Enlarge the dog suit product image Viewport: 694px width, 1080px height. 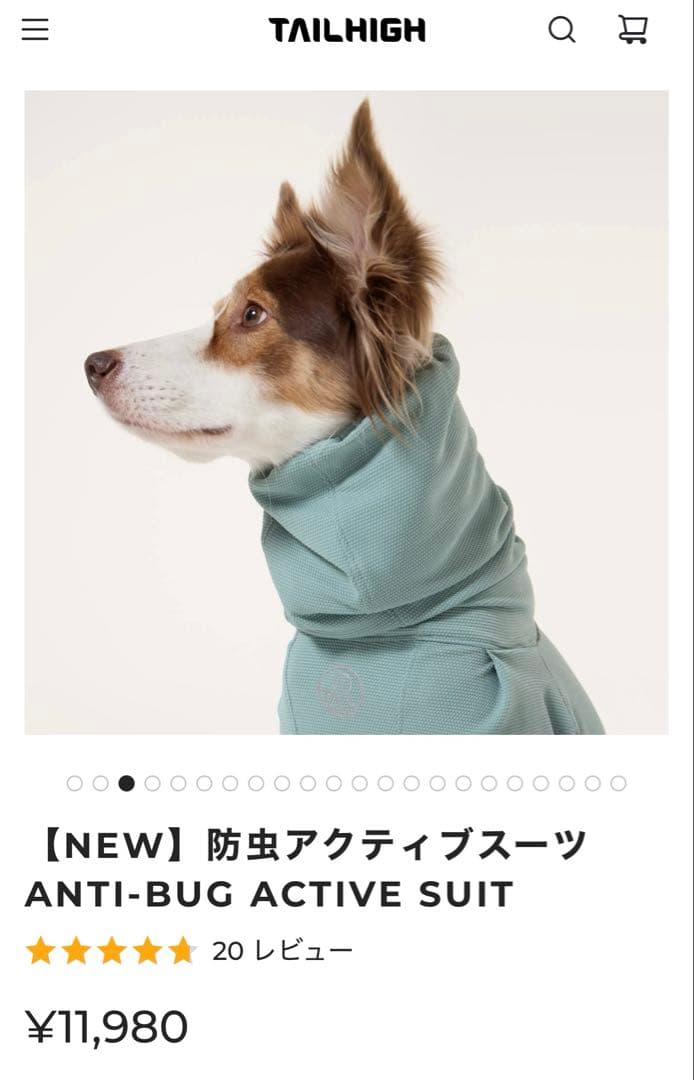tap(346, 412)
